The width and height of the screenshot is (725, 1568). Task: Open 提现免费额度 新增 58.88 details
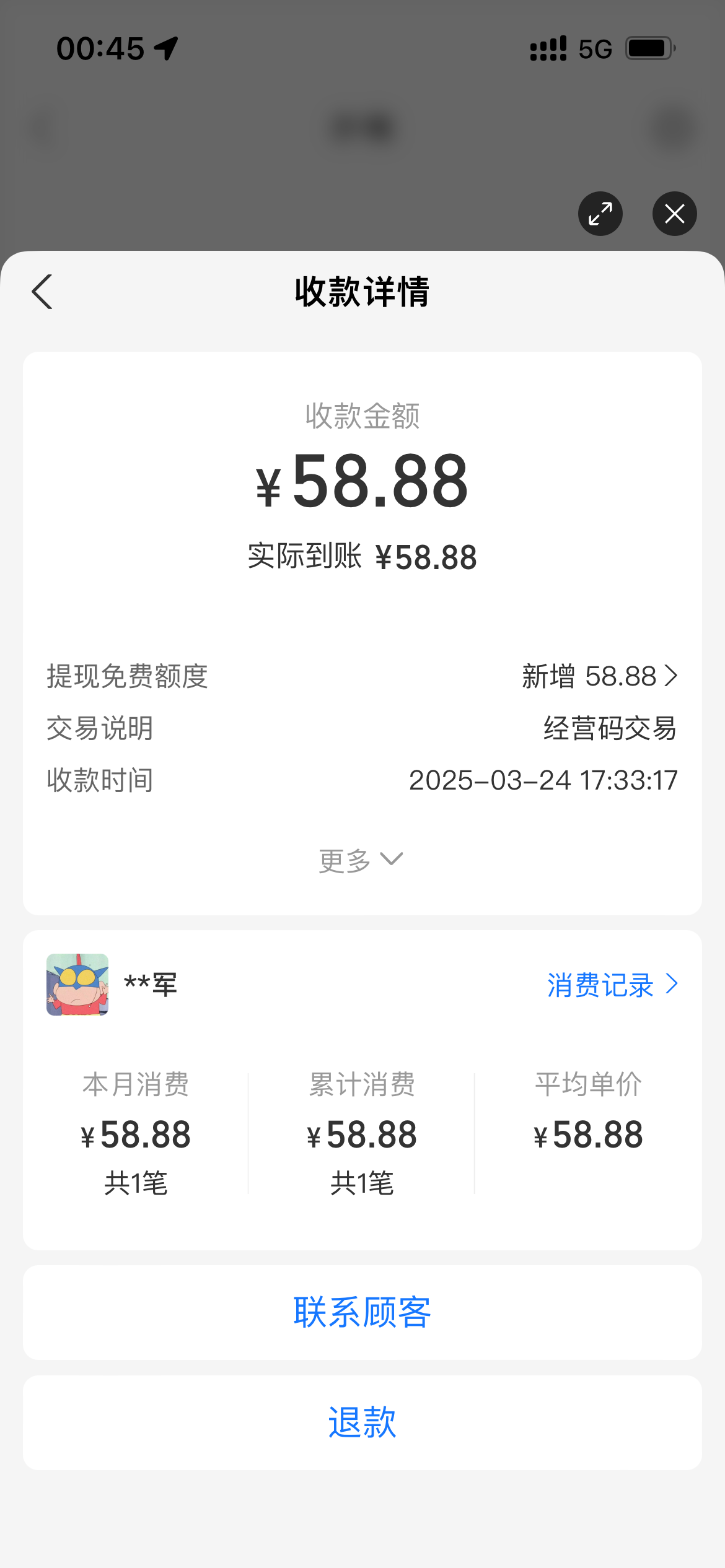[x=599, y=676]
